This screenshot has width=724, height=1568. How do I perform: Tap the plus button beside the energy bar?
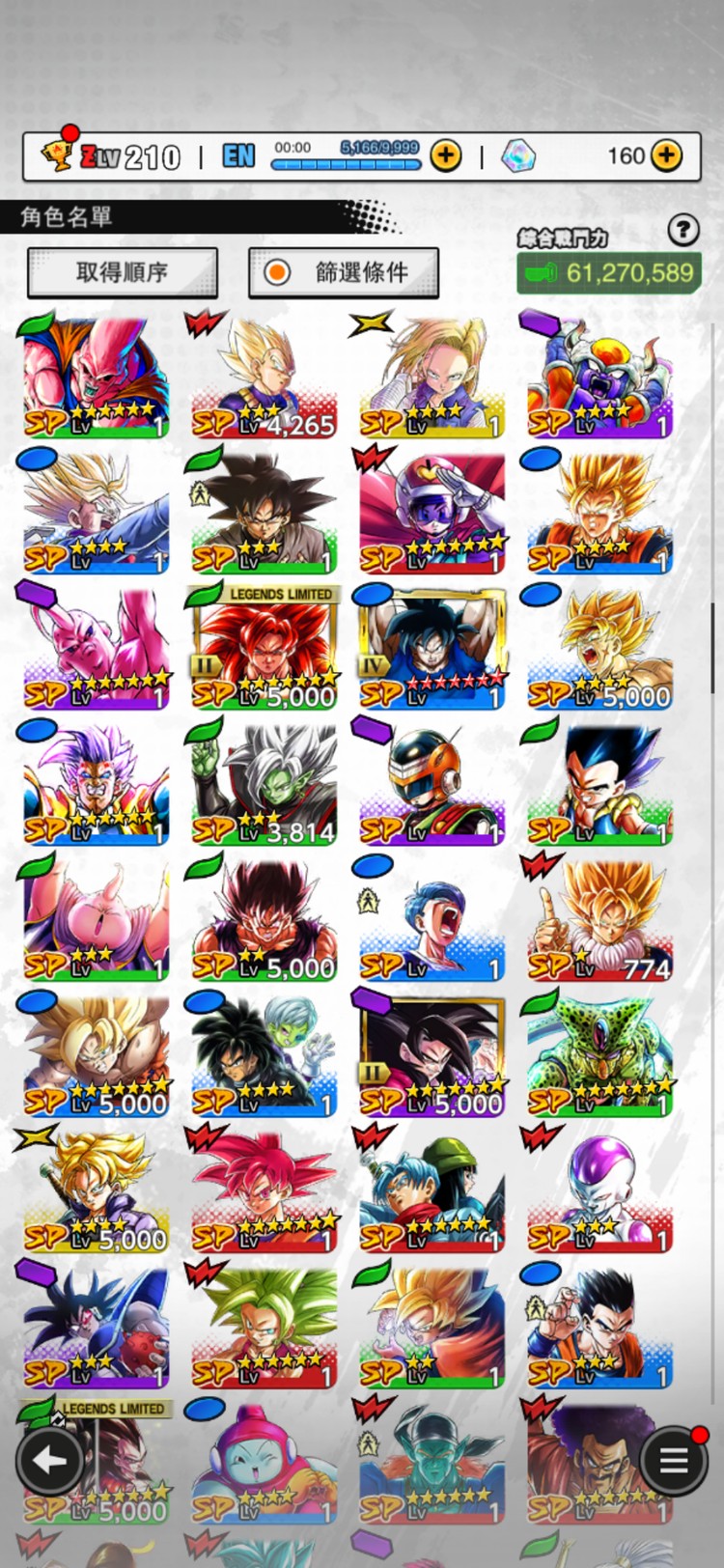(445, 154)
